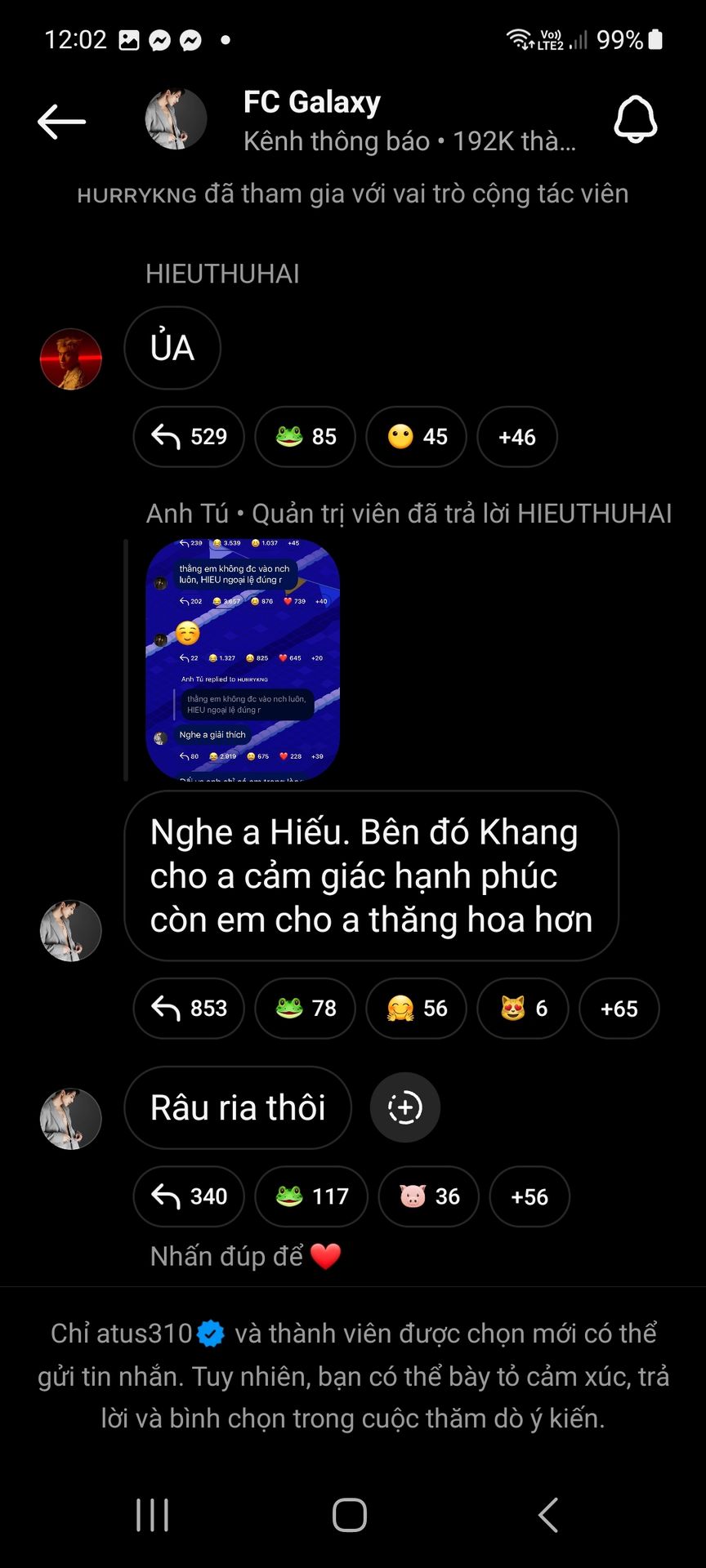Open recent apps from navigation bar

coord(153,1515)
